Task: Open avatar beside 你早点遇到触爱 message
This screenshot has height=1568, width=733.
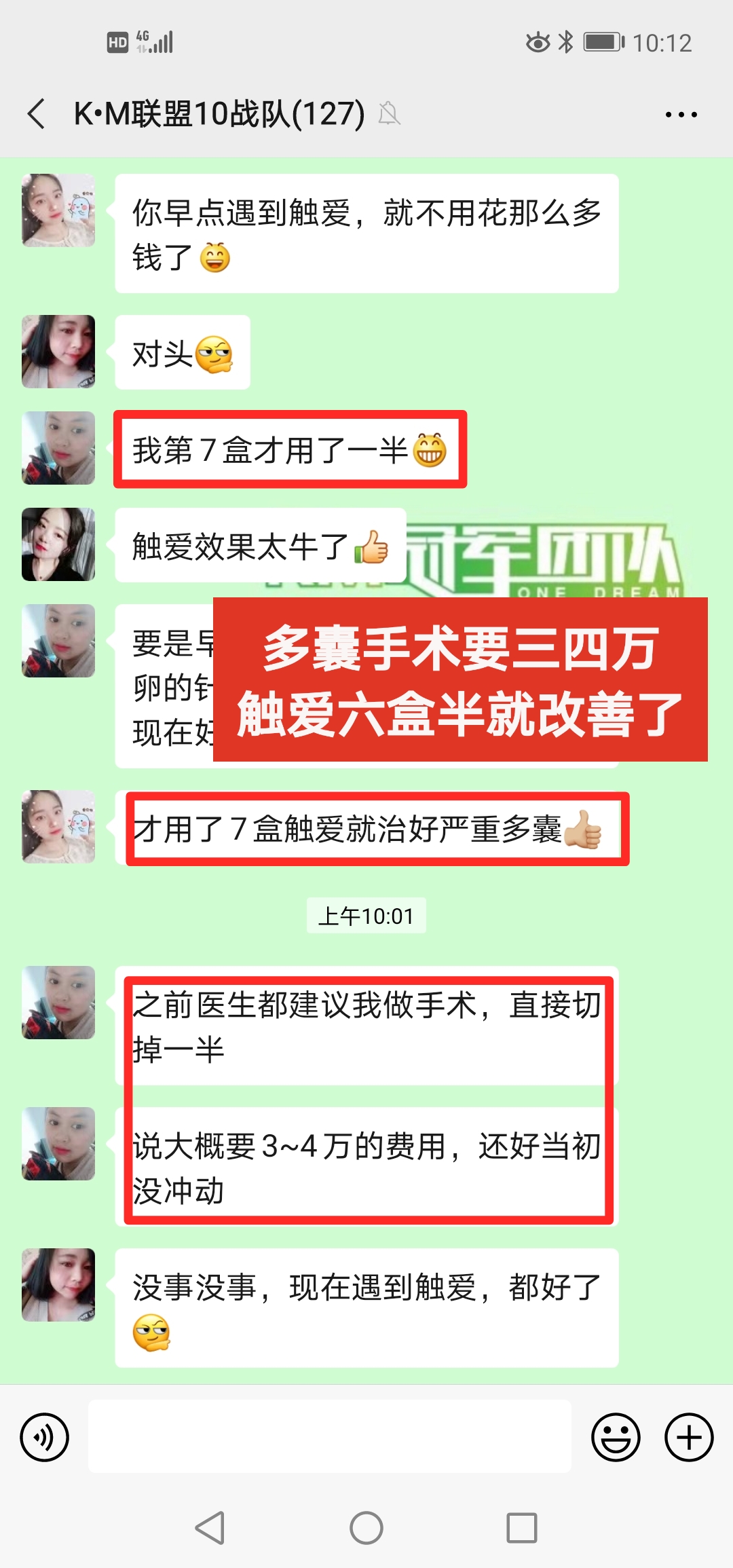Action: pos(58,210)
